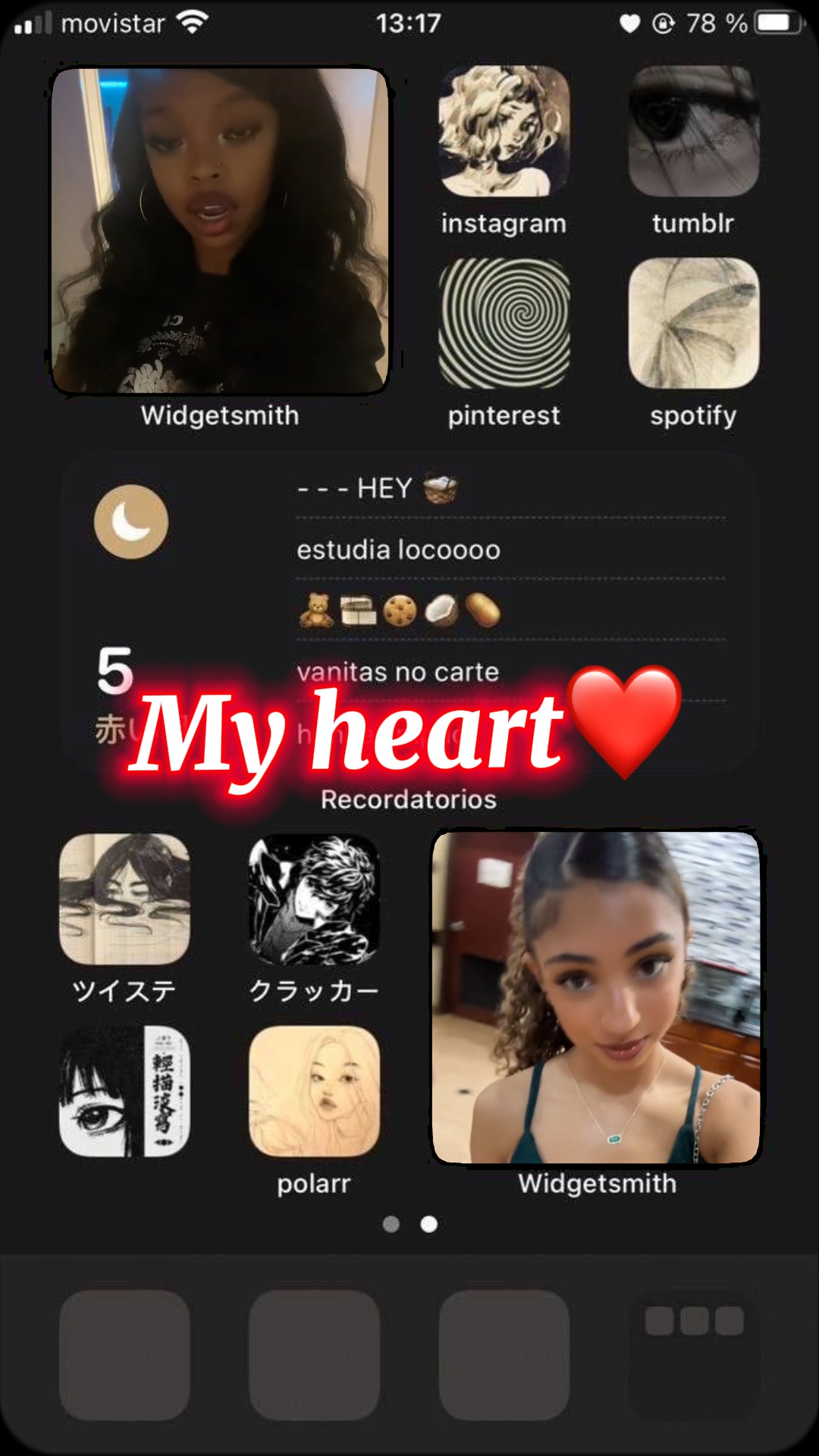Open the reminder 'estudia locoooo'
The width and height of the screenshot is (819, 1456).
(398, 550)
